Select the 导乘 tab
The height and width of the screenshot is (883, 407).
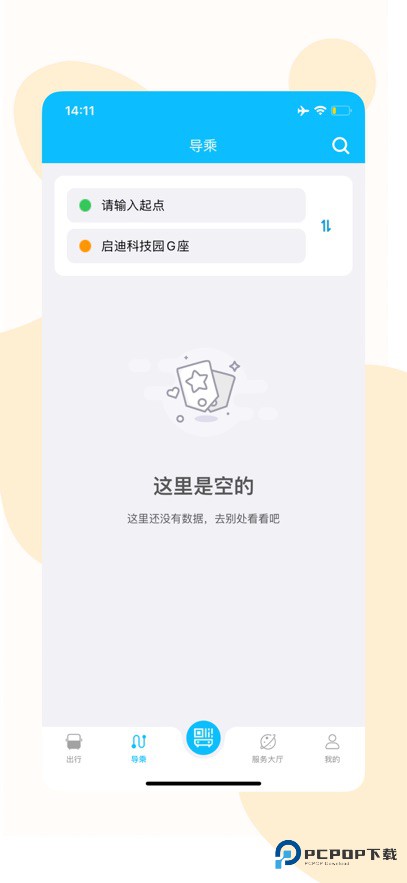click(138, 748)
